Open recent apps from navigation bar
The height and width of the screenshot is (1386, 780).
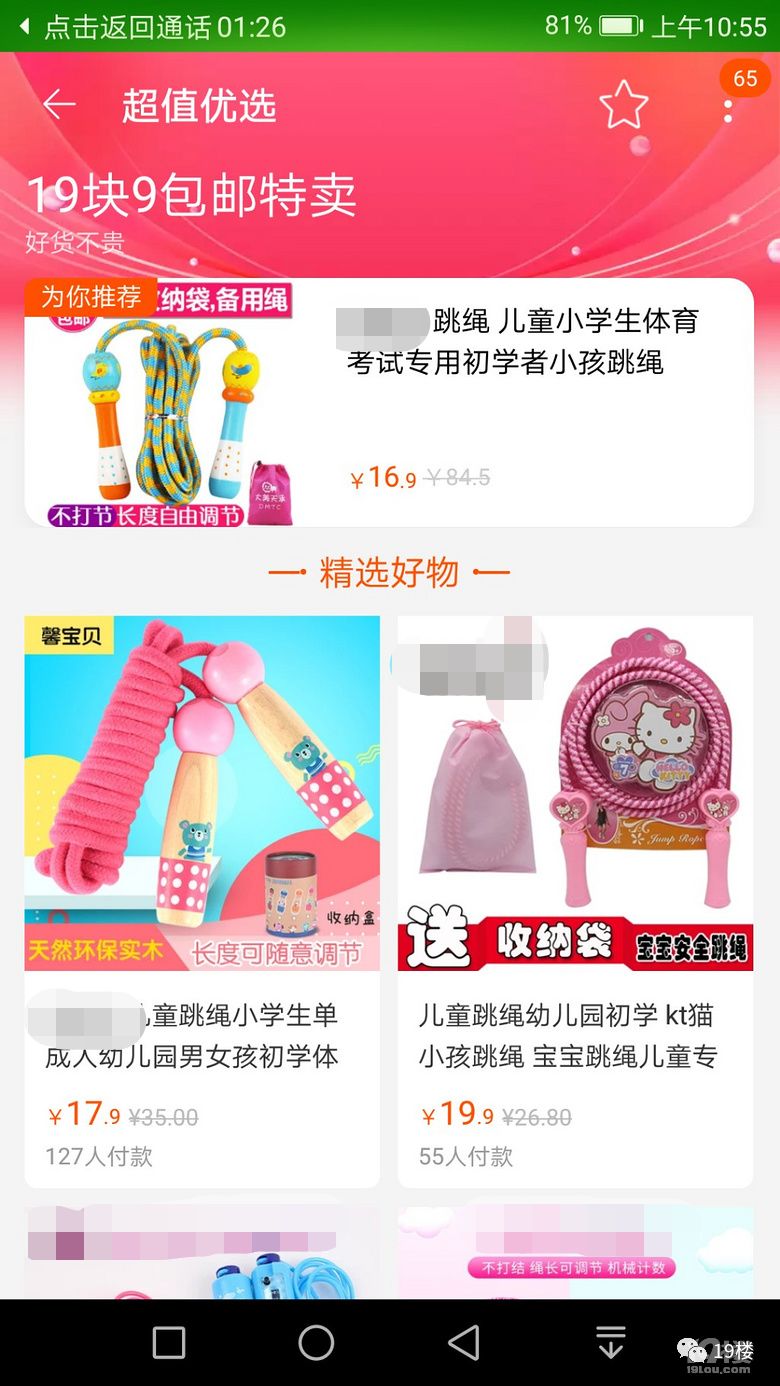coord(169,1342)
